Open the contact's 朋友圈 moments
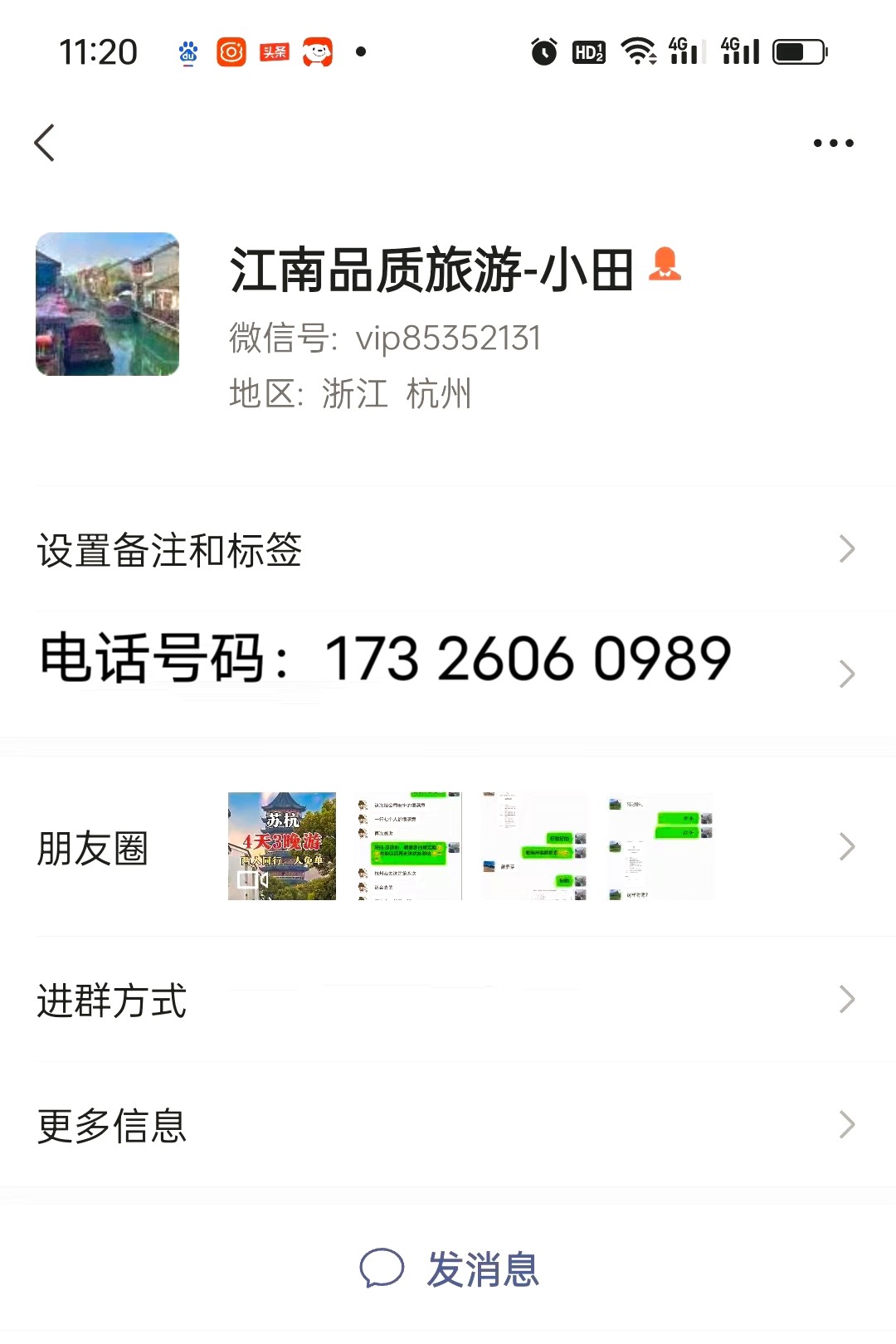Viewport: 896px width, 1344px height. [448, 847]
